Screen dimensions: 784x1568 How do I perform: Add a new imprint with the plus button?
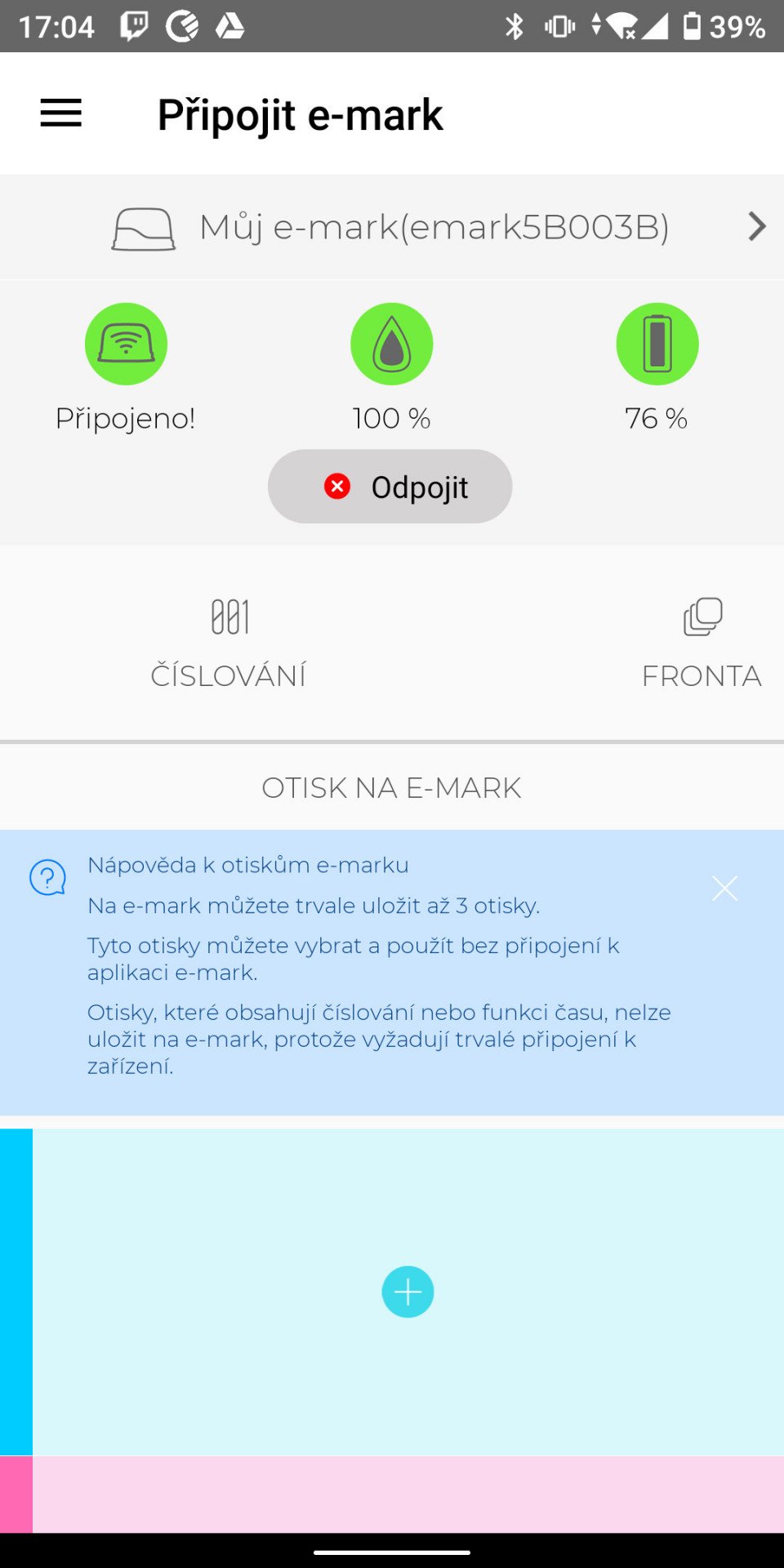coord(408,1292)
